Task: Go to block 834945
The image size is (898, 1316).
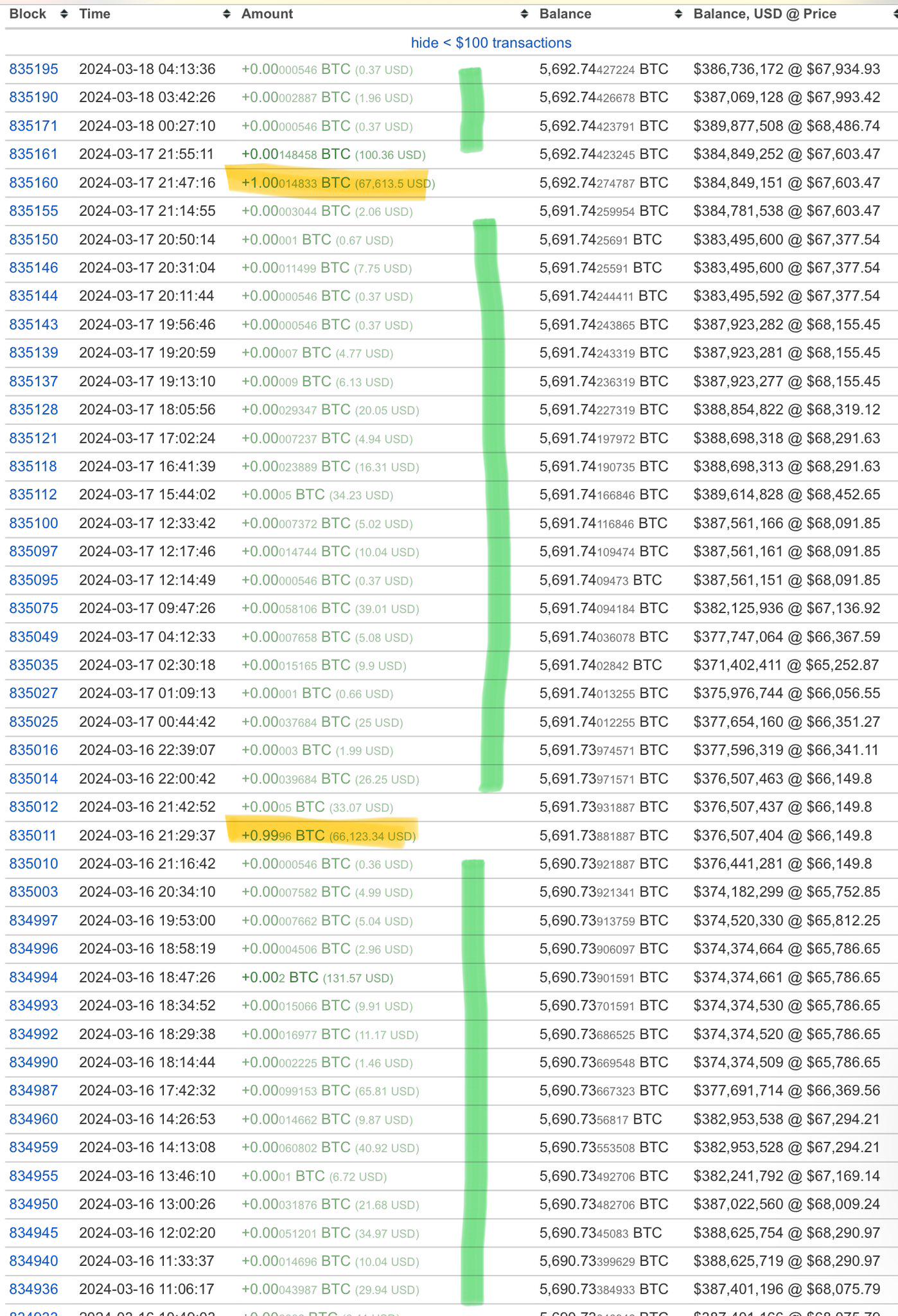Action: click(33, 1233)
